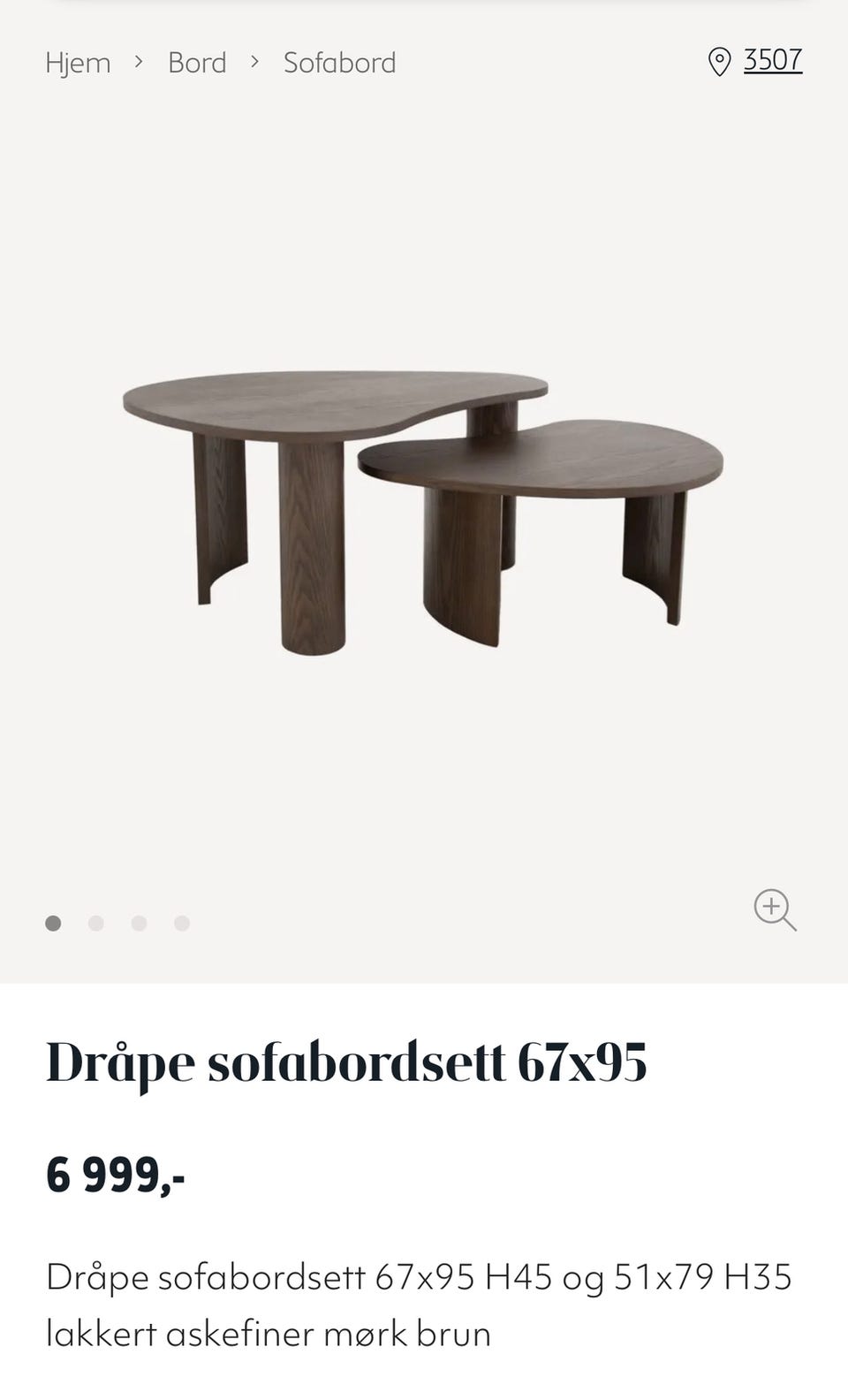Viewport: 848px width, 1400px height.
Task: Open the Bord category via breadcrumb
Action: pyautogui.click(x=197, y=62)
